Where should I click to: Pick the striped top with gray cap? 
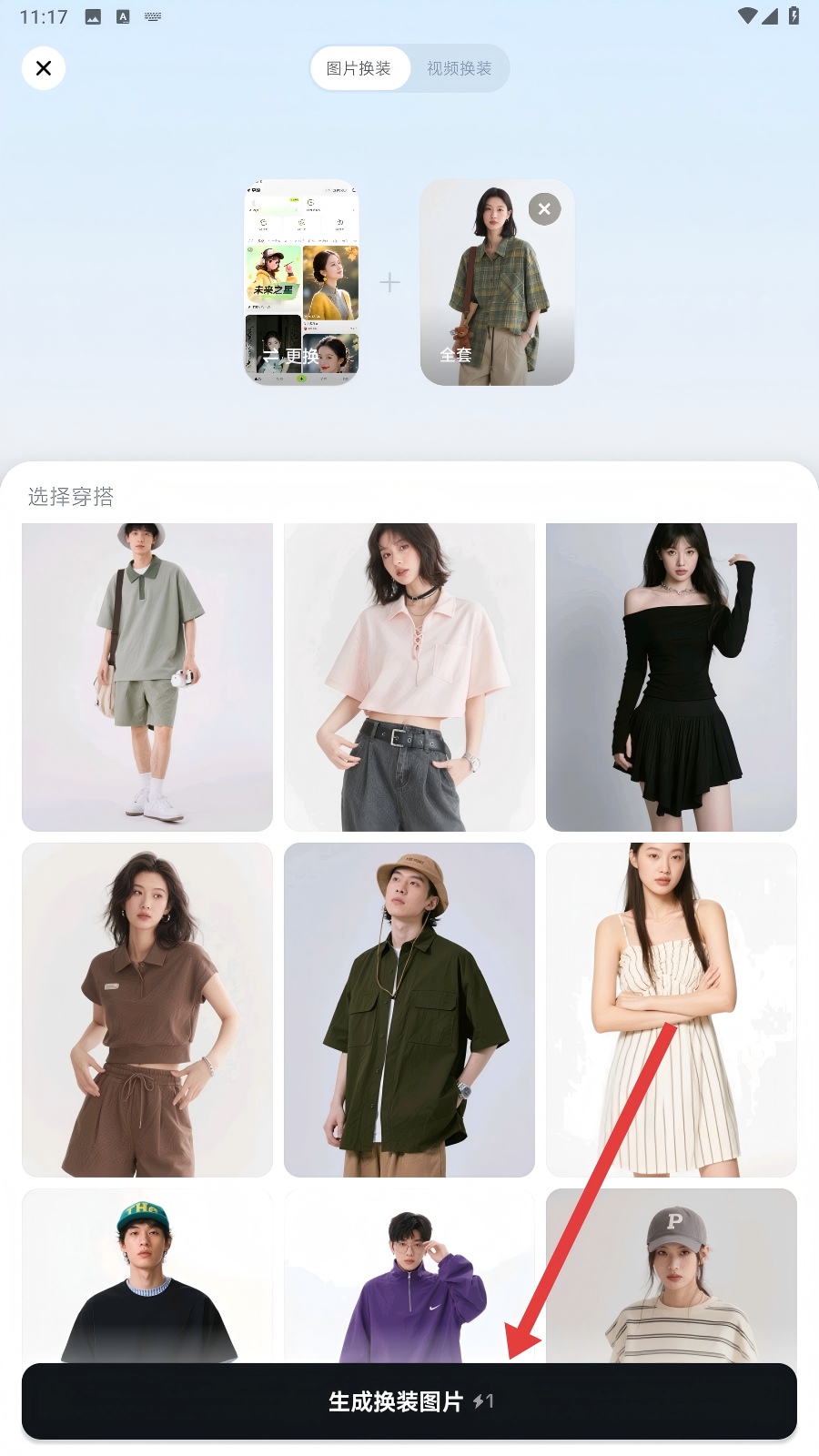click(x=672, y=1274)
